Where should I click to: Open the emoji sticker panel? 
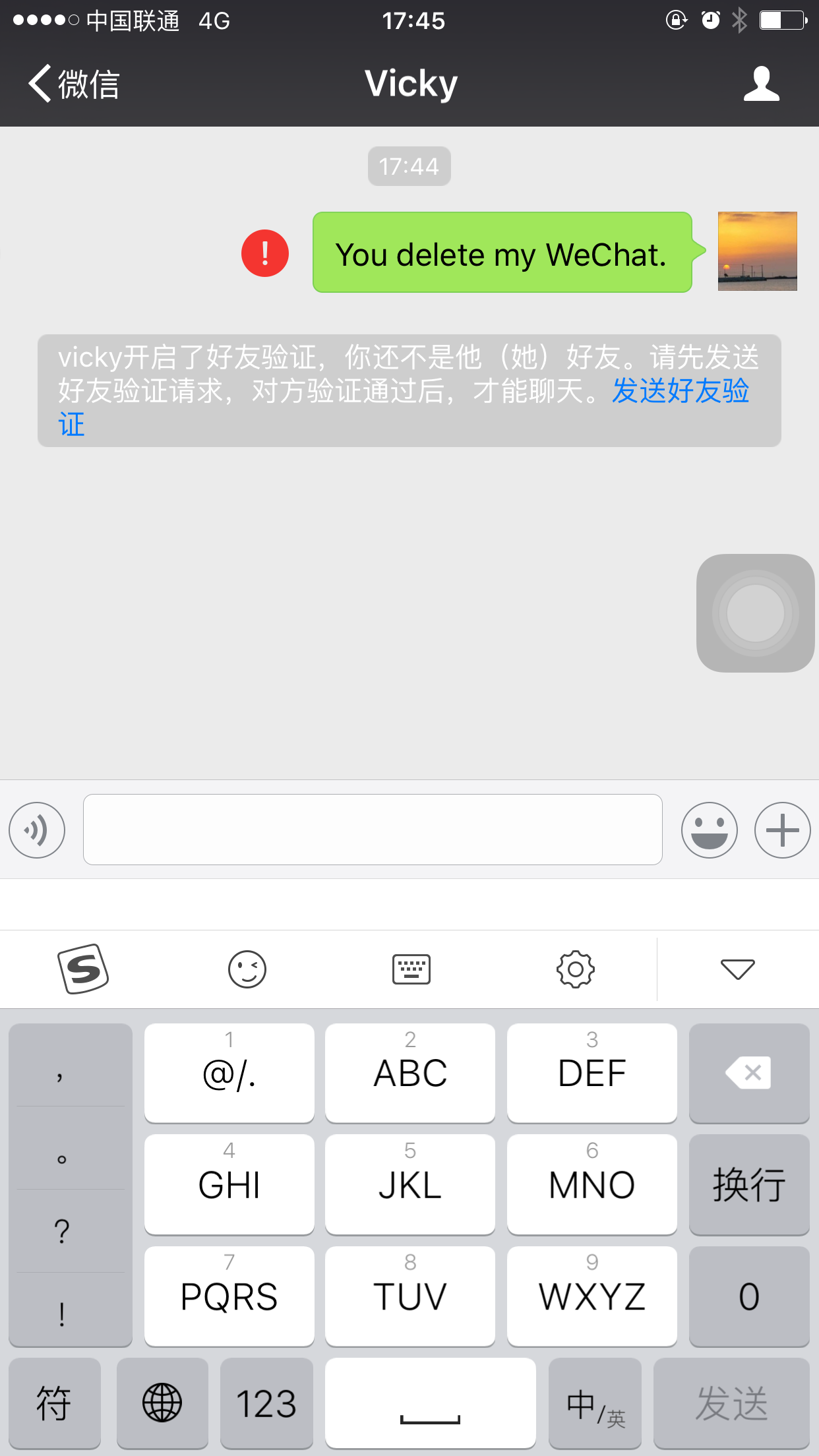709,830
